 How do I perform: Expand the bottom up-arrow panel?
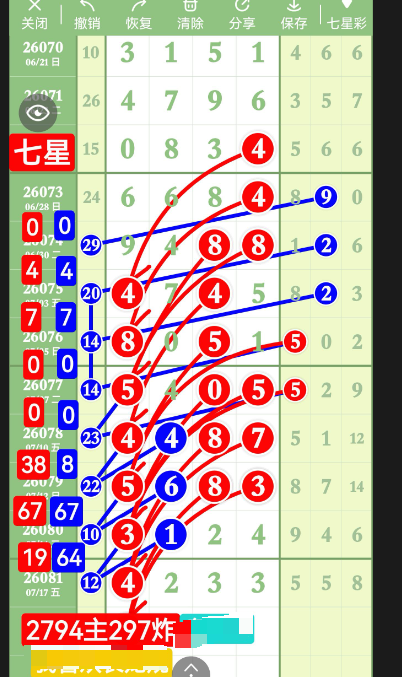191,668
